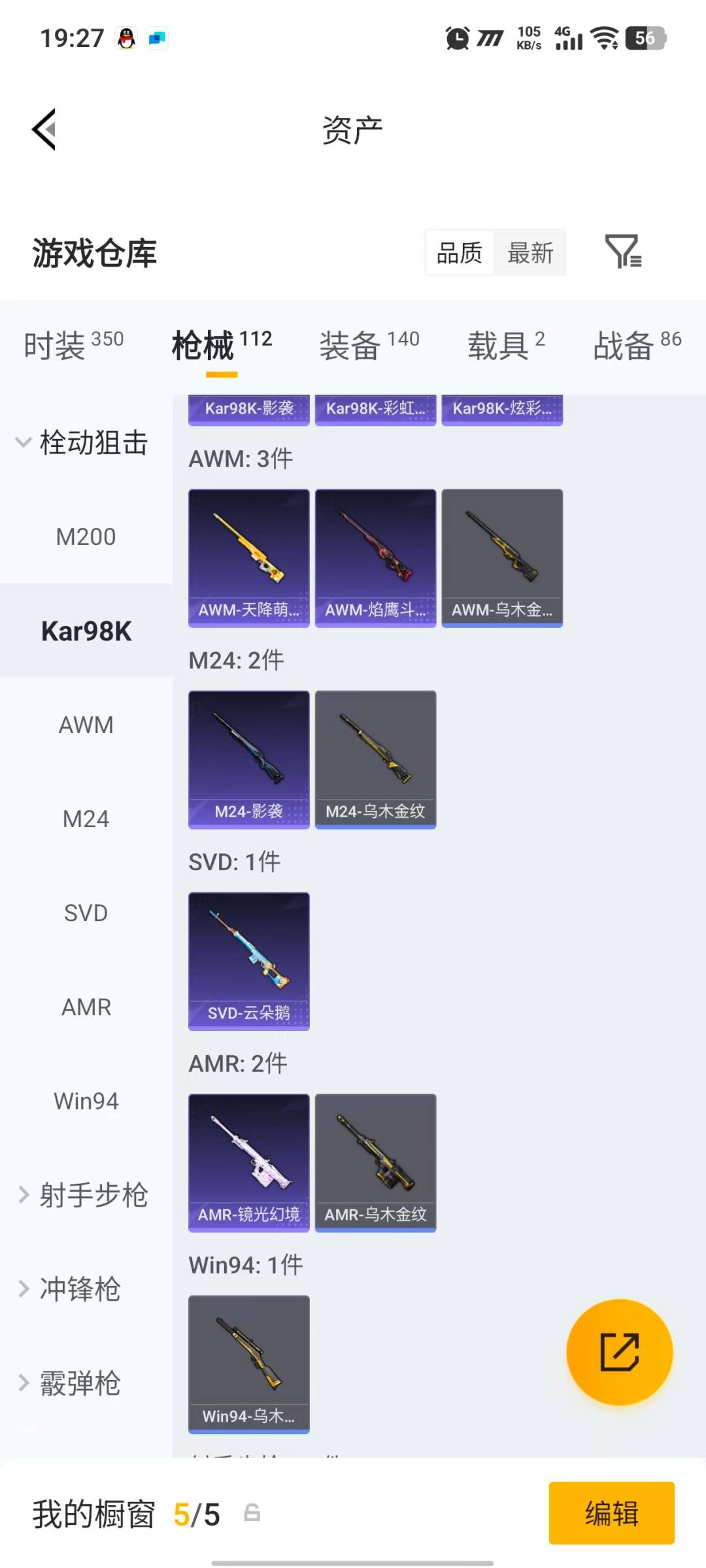This screenshot has width=706, height=1568.
Task: Expand the 射手步枪 category
Action: [x=92, y=1194]
